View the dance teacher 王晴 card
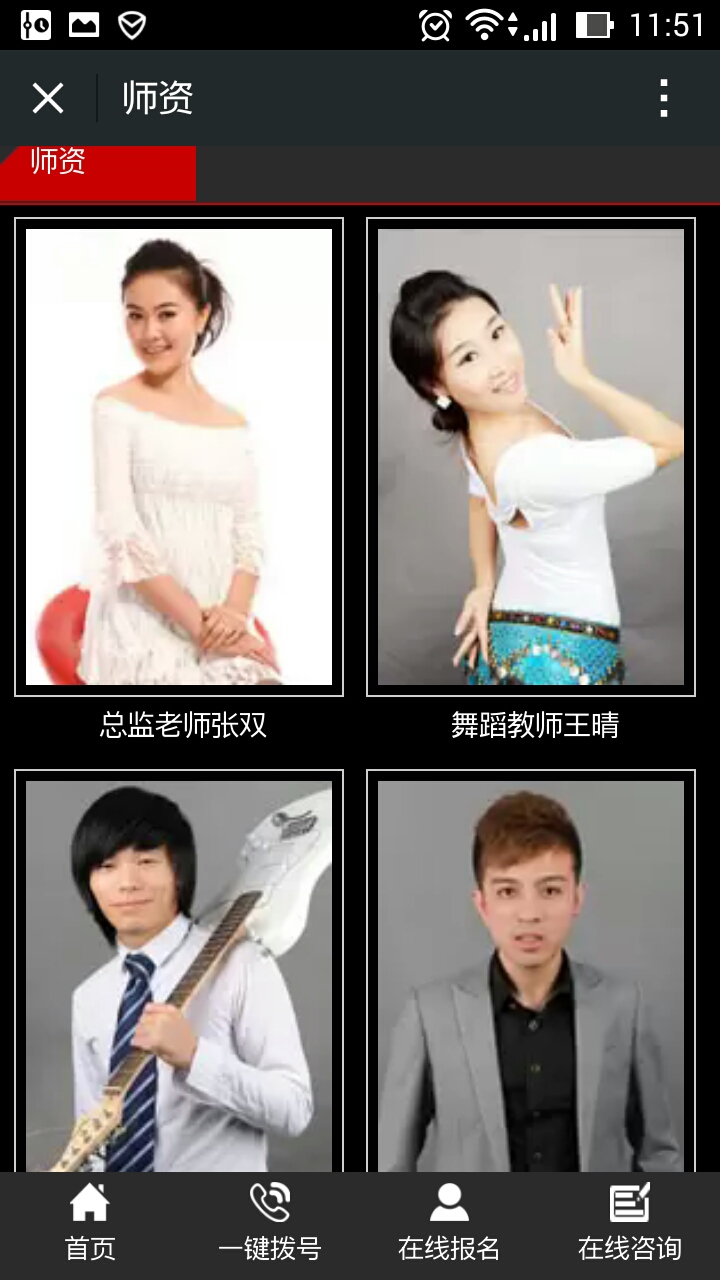720x1280 pixels. coord(531,457)
